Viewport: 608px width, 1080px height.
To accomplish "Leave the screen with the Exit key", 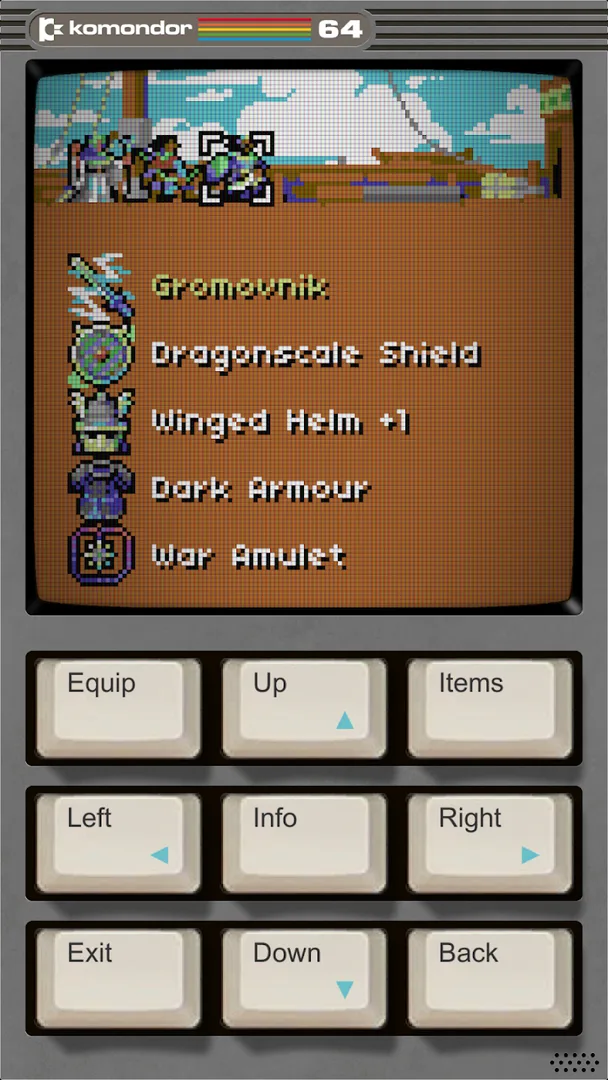I will tap(118, 977).
